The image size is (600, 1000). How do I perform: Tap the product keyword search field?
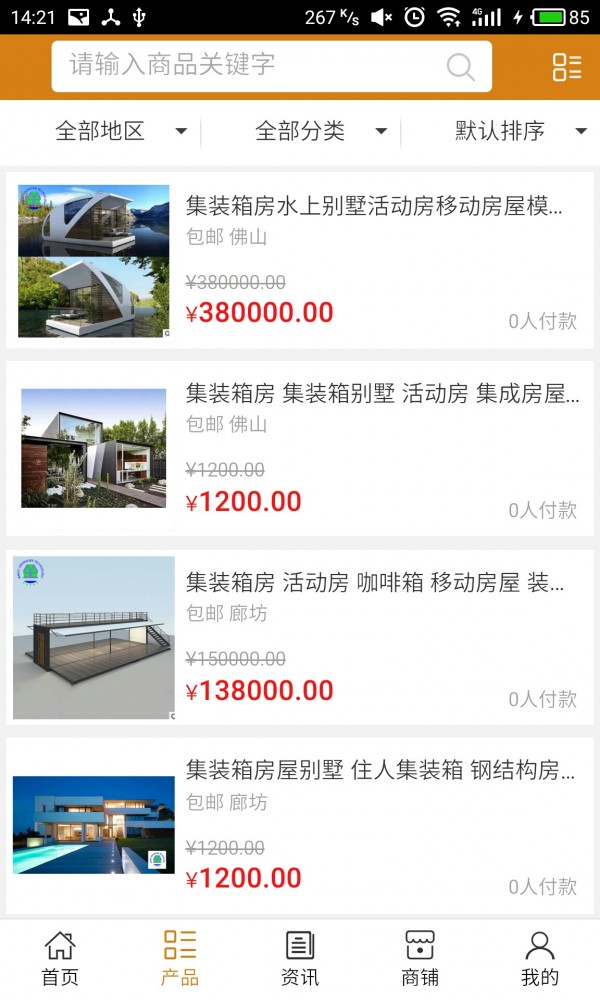[250, 66]
